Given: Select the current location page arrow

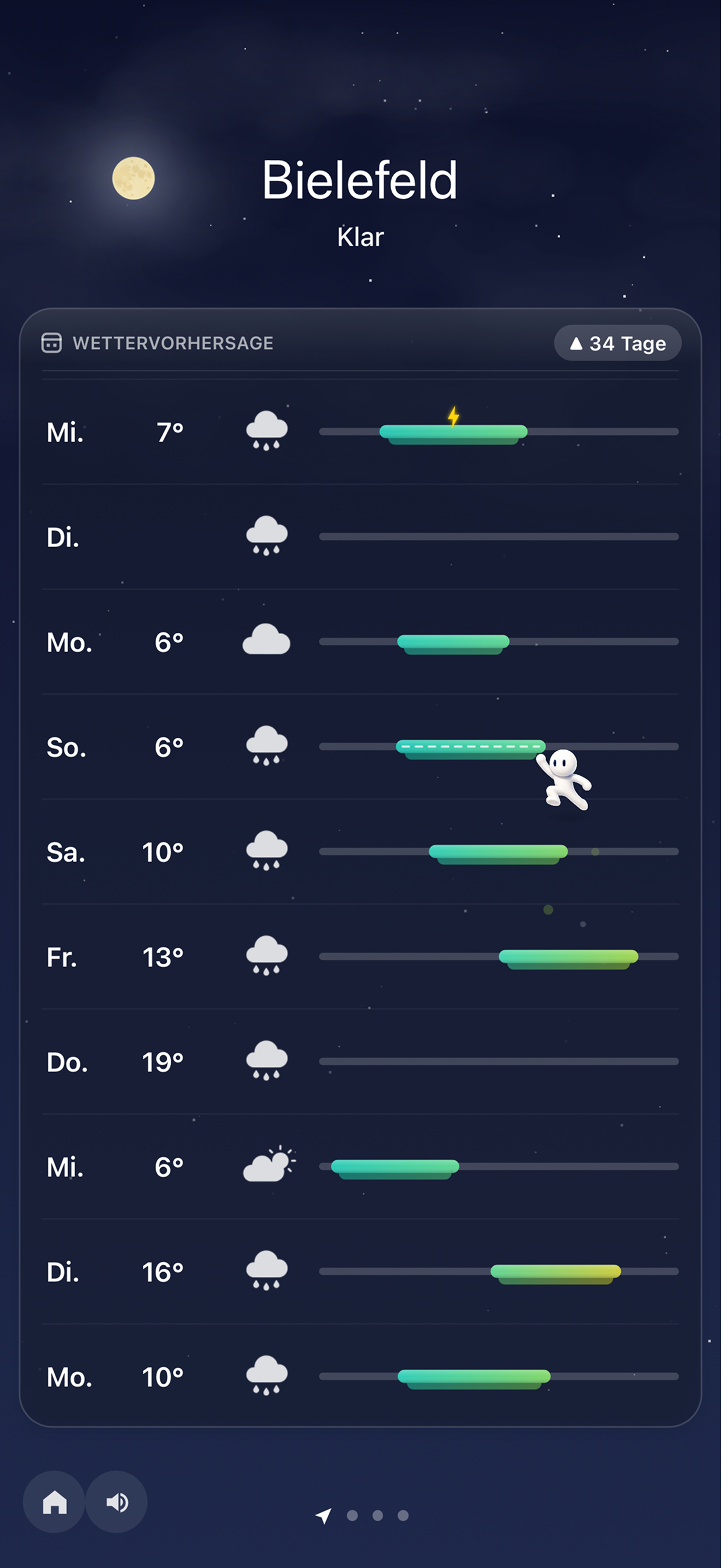Looking at the screenshot, I should click(x=324, y=1515).
